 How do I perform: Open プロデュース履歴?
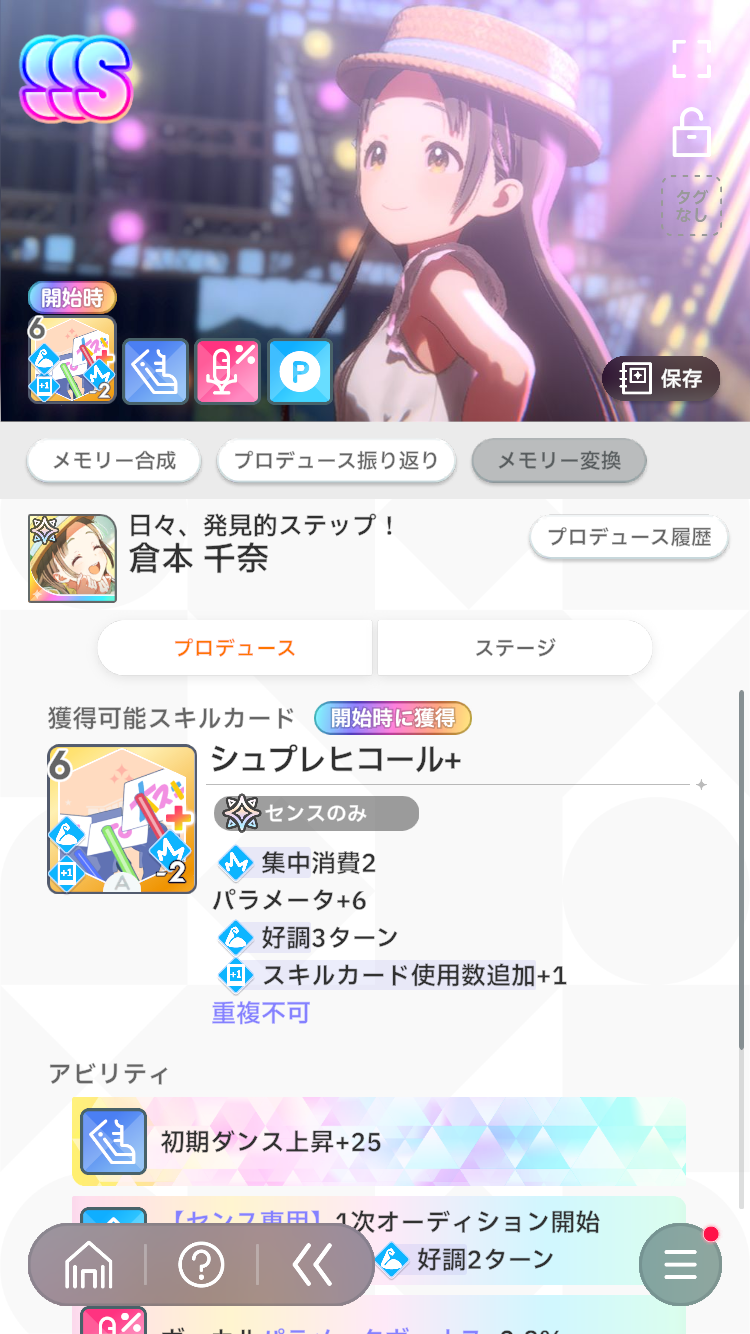[629, 537]
